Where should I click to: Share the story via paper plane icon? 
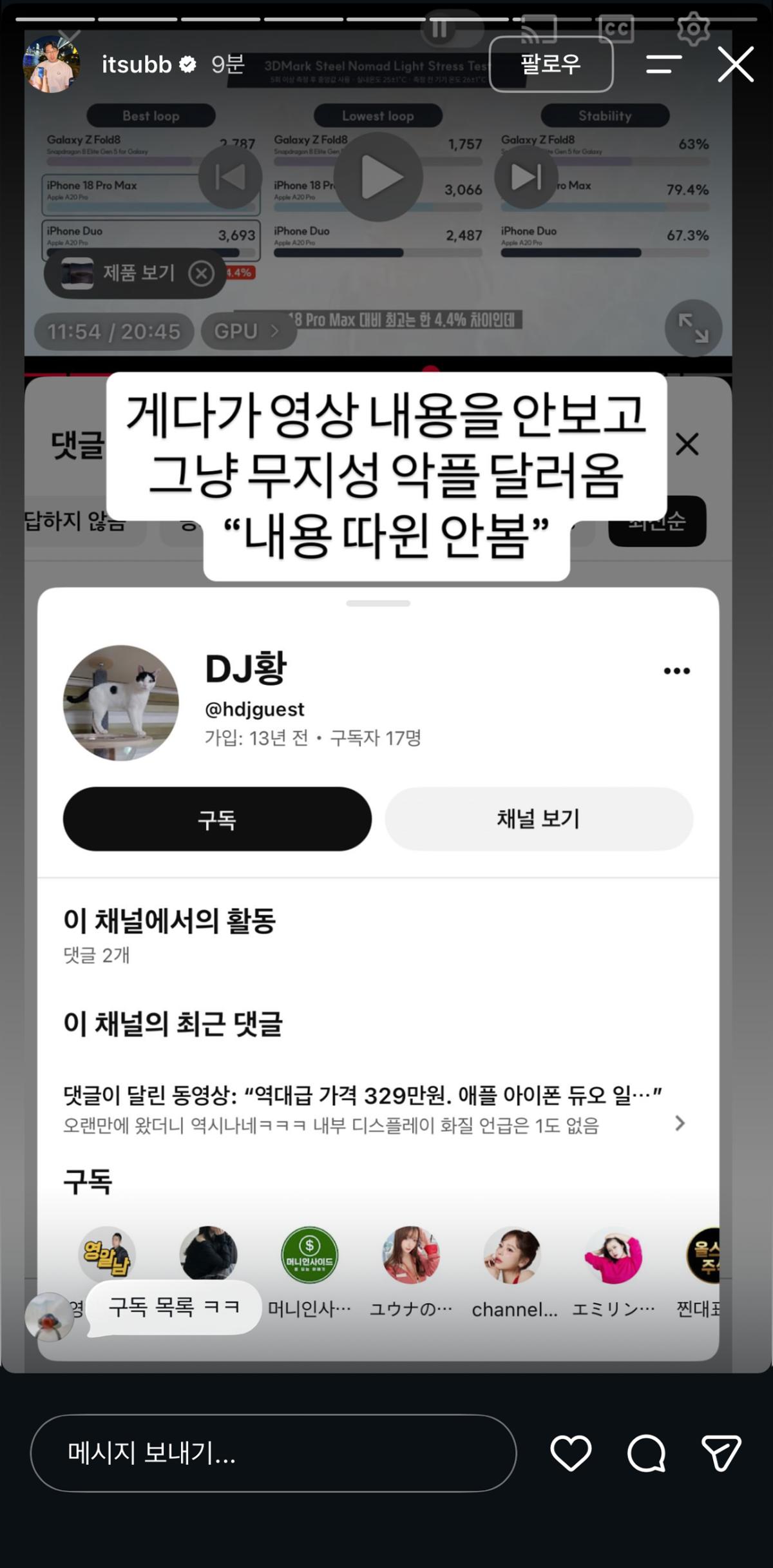coord(721,1453)
